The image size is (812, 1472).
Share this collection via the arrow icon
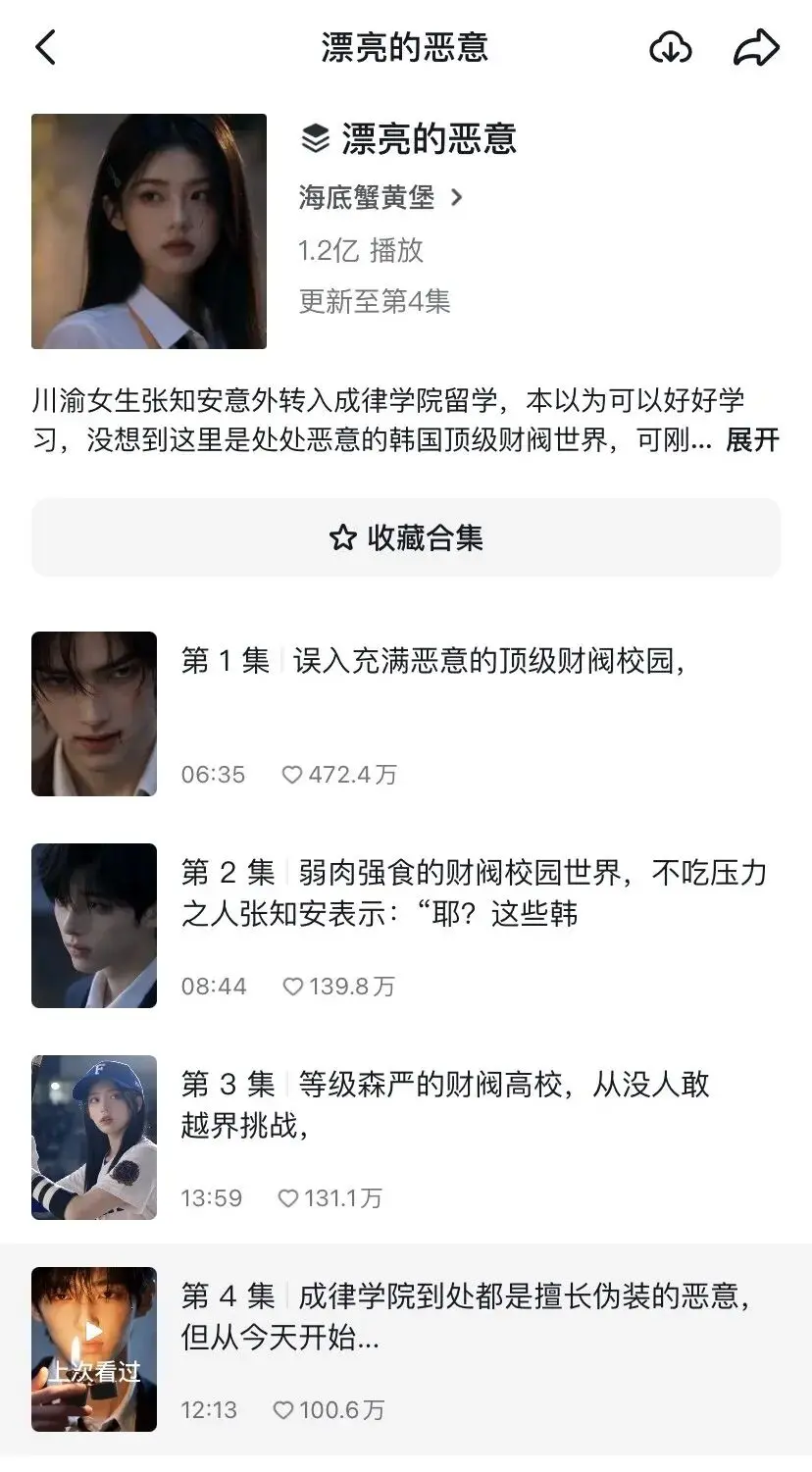756,47
